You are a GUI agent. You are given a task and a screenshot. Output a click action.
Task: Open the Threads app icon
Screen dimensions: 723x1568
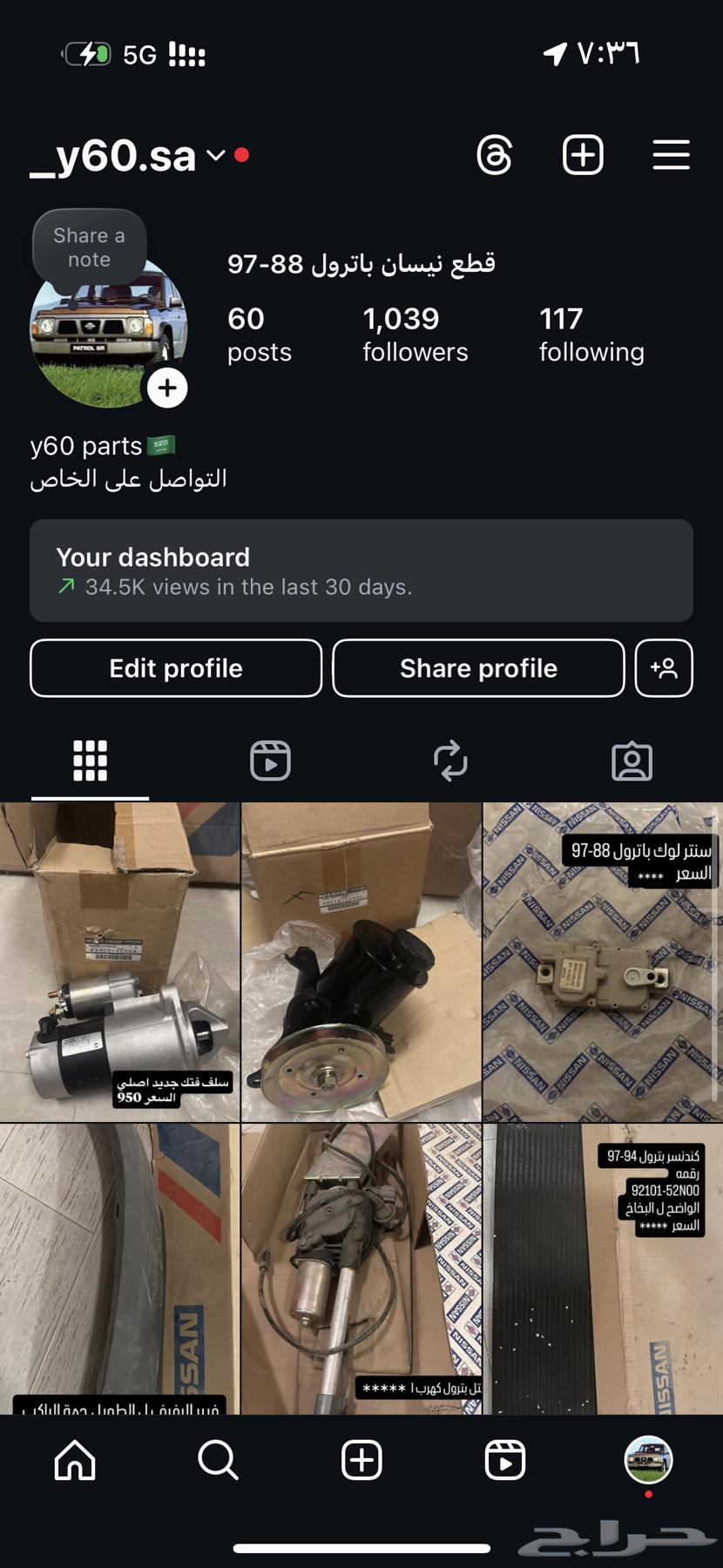point(495,155)
